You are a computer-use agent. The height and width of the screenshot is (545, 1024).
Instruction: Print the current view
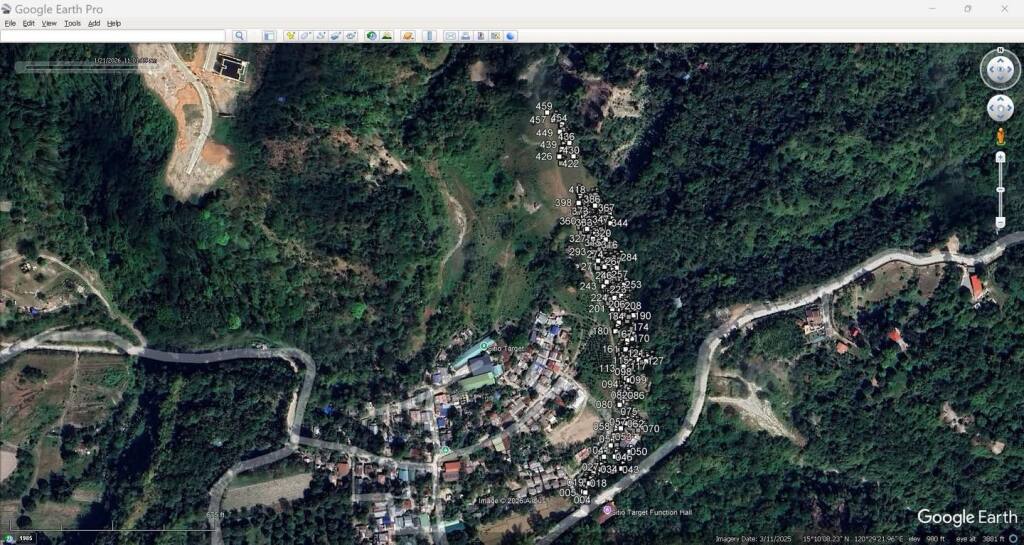pos(466,36)
